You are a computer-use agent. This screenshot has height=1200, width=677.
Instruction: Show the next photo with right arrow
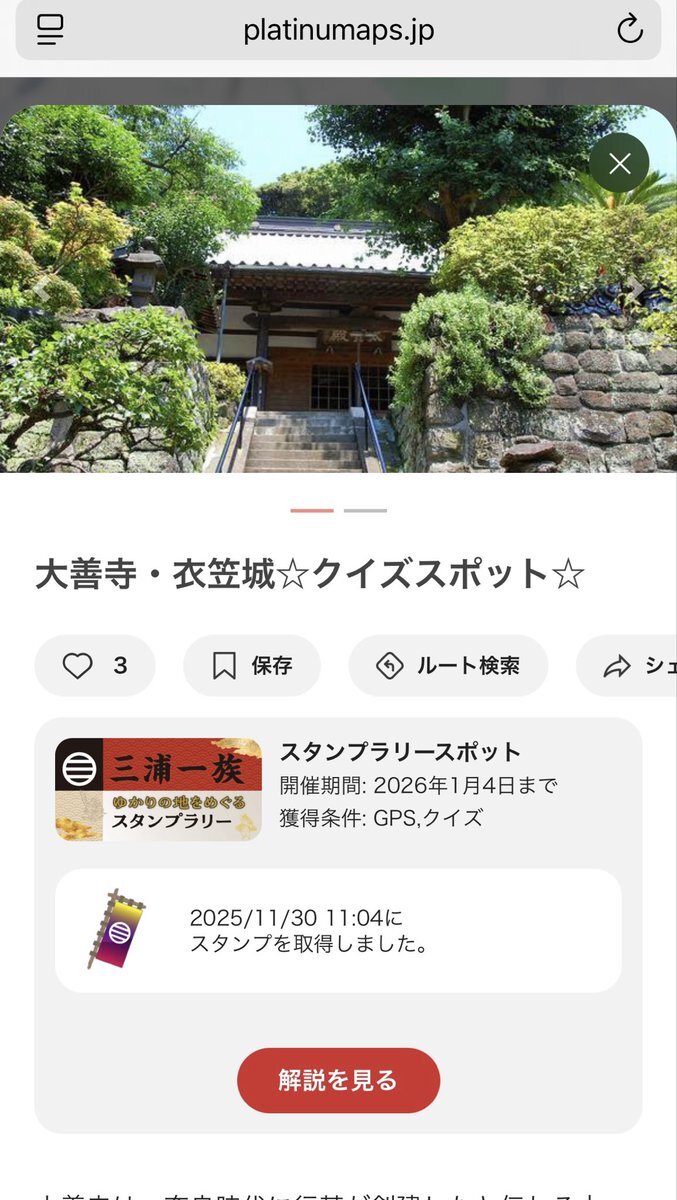coord(635,290)
